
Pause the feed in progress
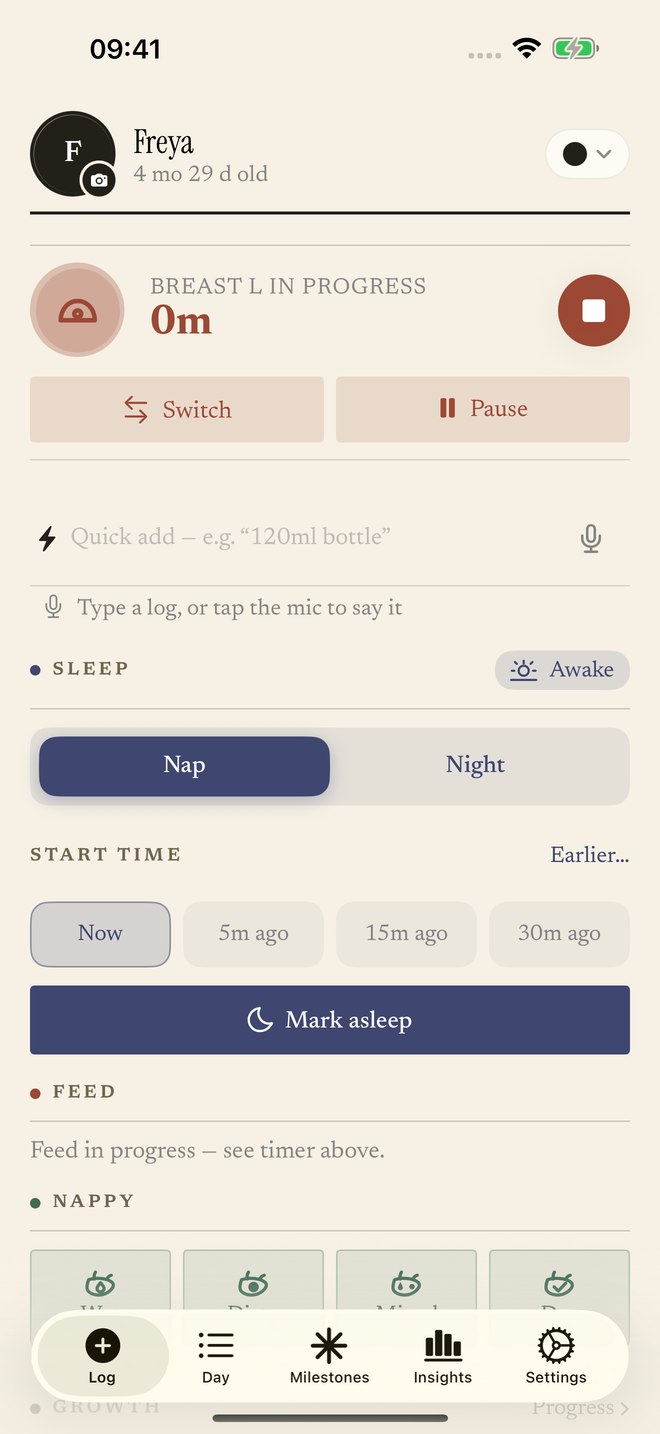(483, 409)
